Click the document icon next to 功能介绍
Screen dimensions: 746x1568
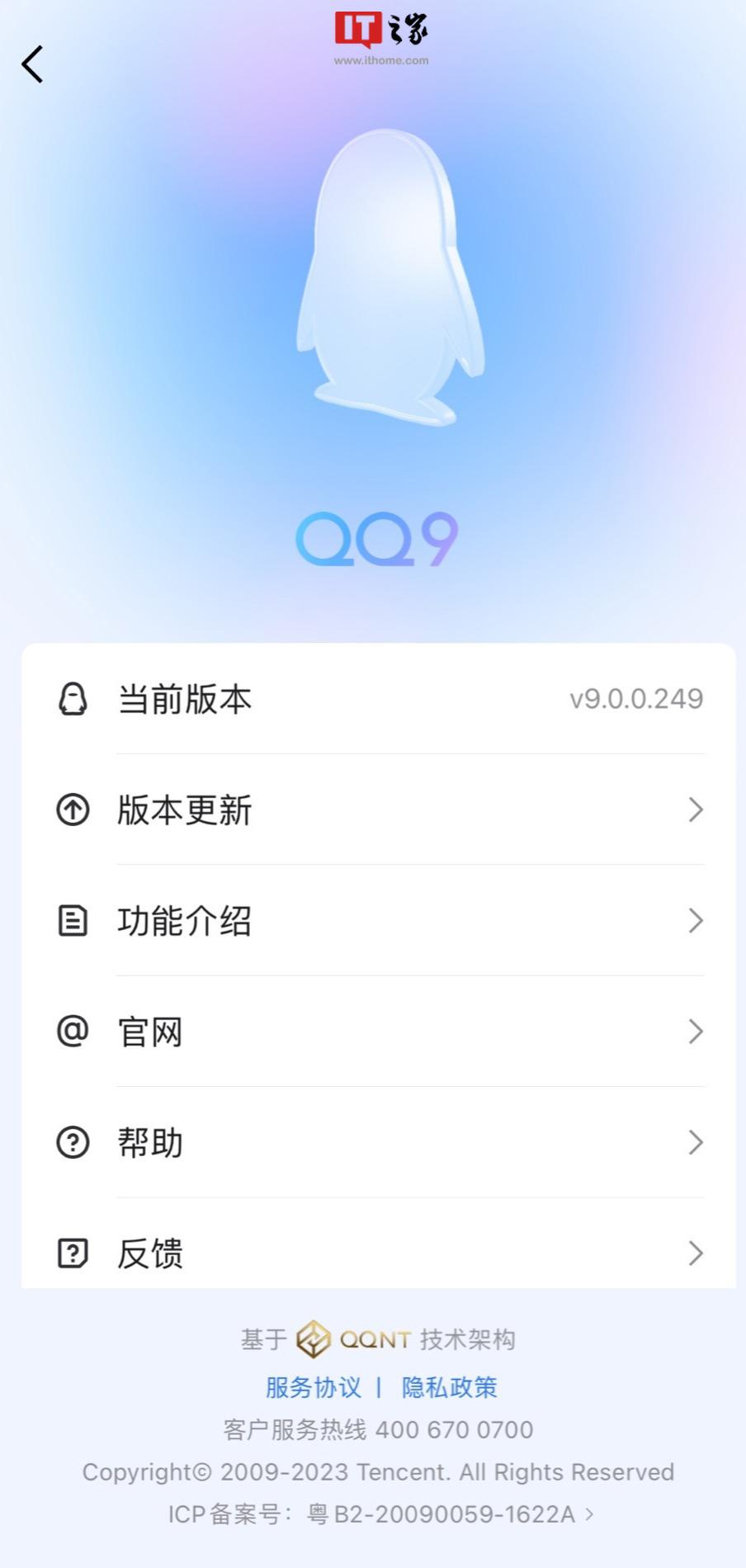pos(73,921)
